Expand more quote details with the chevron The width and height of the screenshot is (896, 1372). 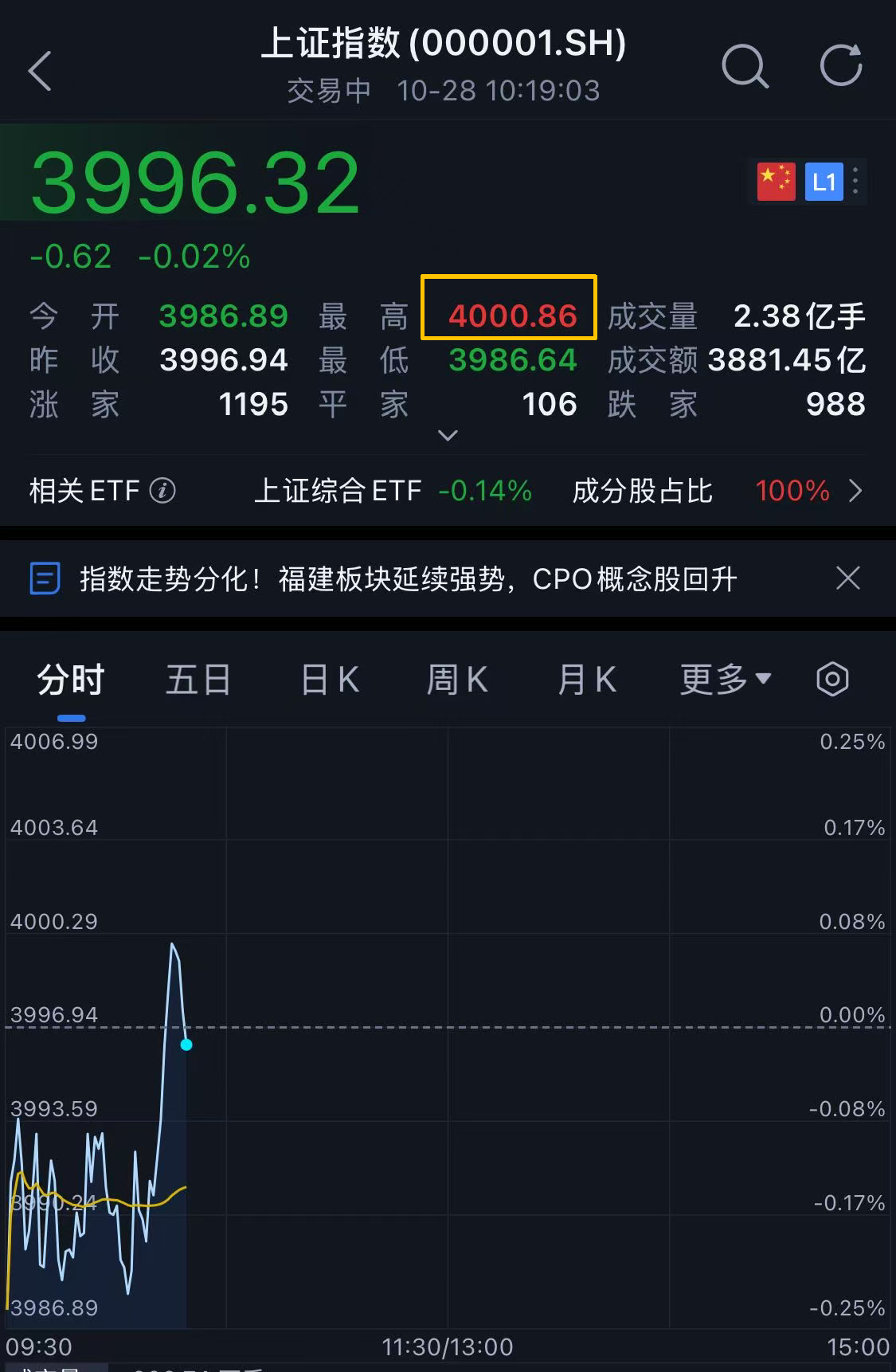[448, 435]
